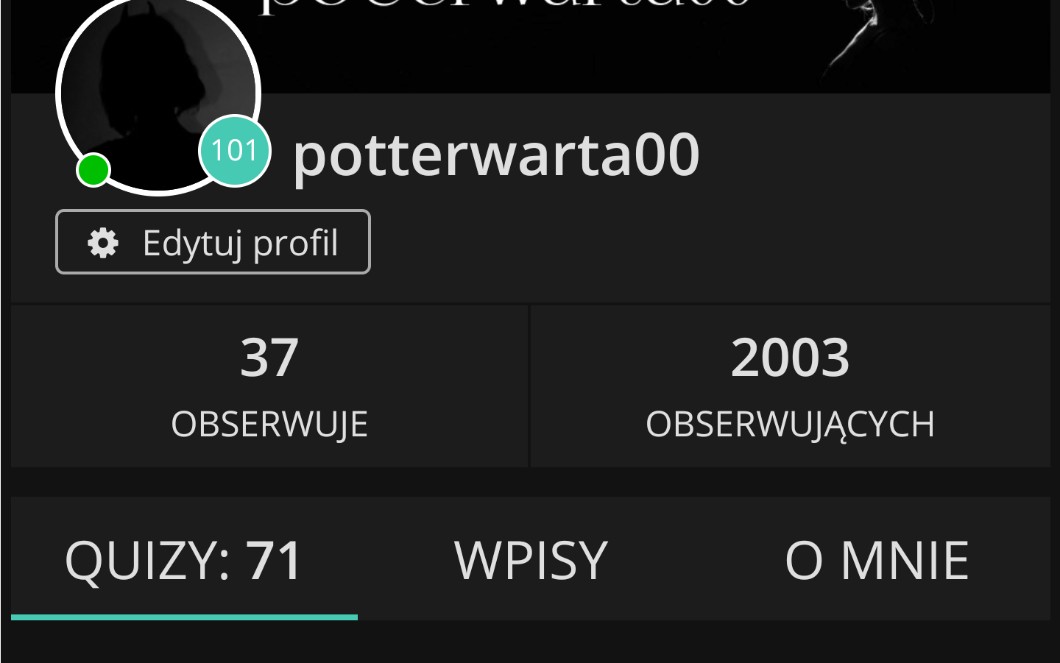This screenshot has height=663, width=1060.
Task: Select the Wpisy tab
Action: (x=531, y=560)
